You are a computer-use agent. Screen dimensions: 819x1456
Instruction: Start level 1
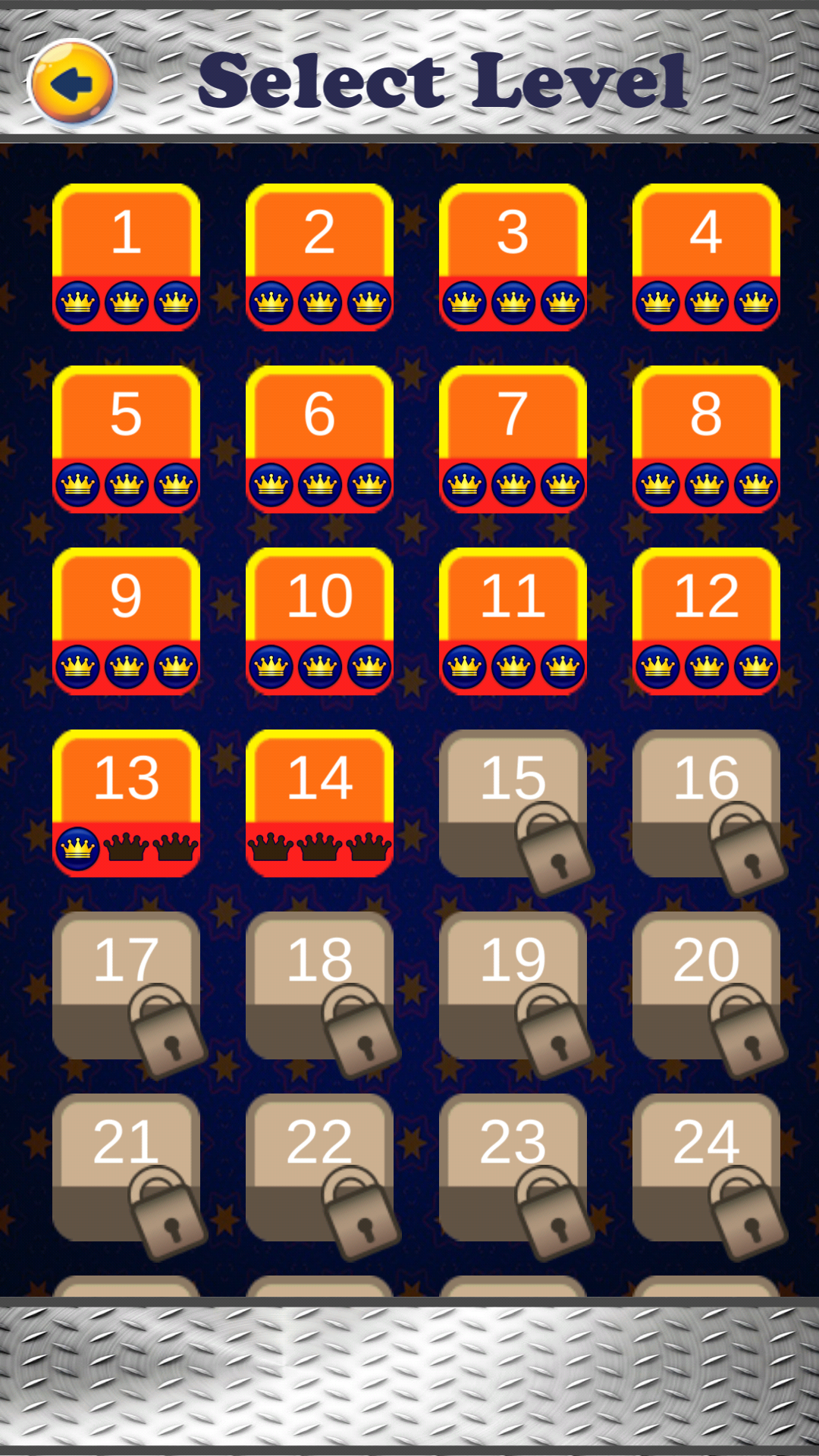pos(126,256)
